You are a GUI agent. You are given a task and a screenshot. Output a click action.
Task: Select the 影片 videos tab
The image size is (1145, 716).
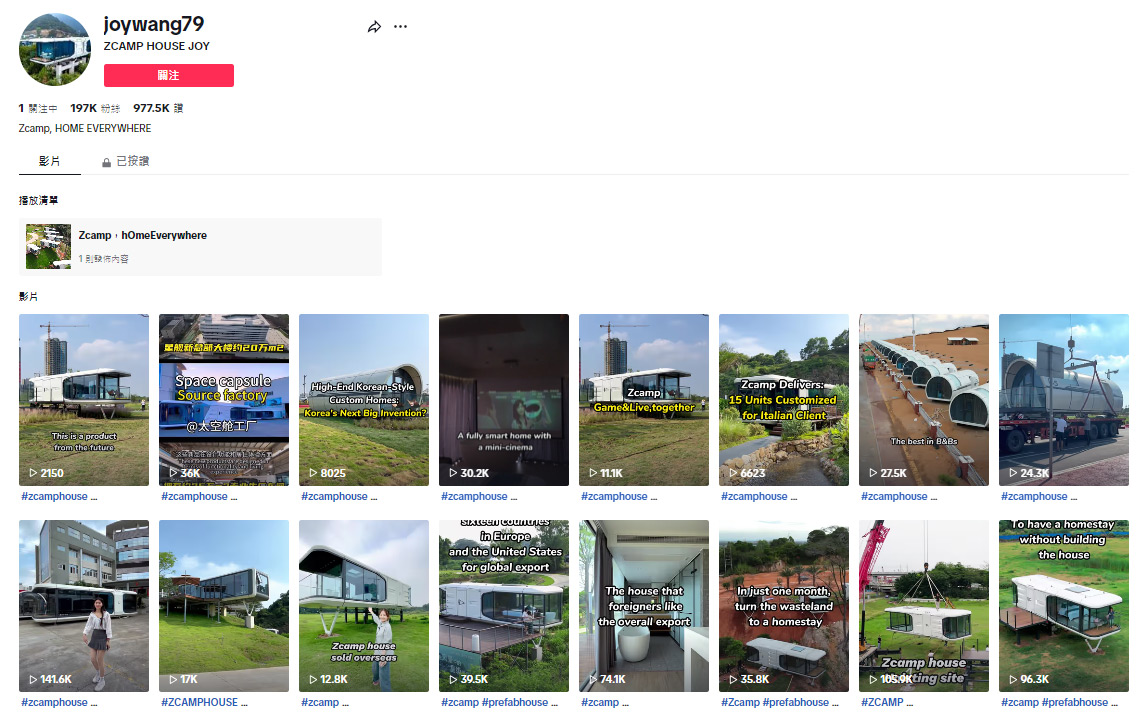click(49, 161)
